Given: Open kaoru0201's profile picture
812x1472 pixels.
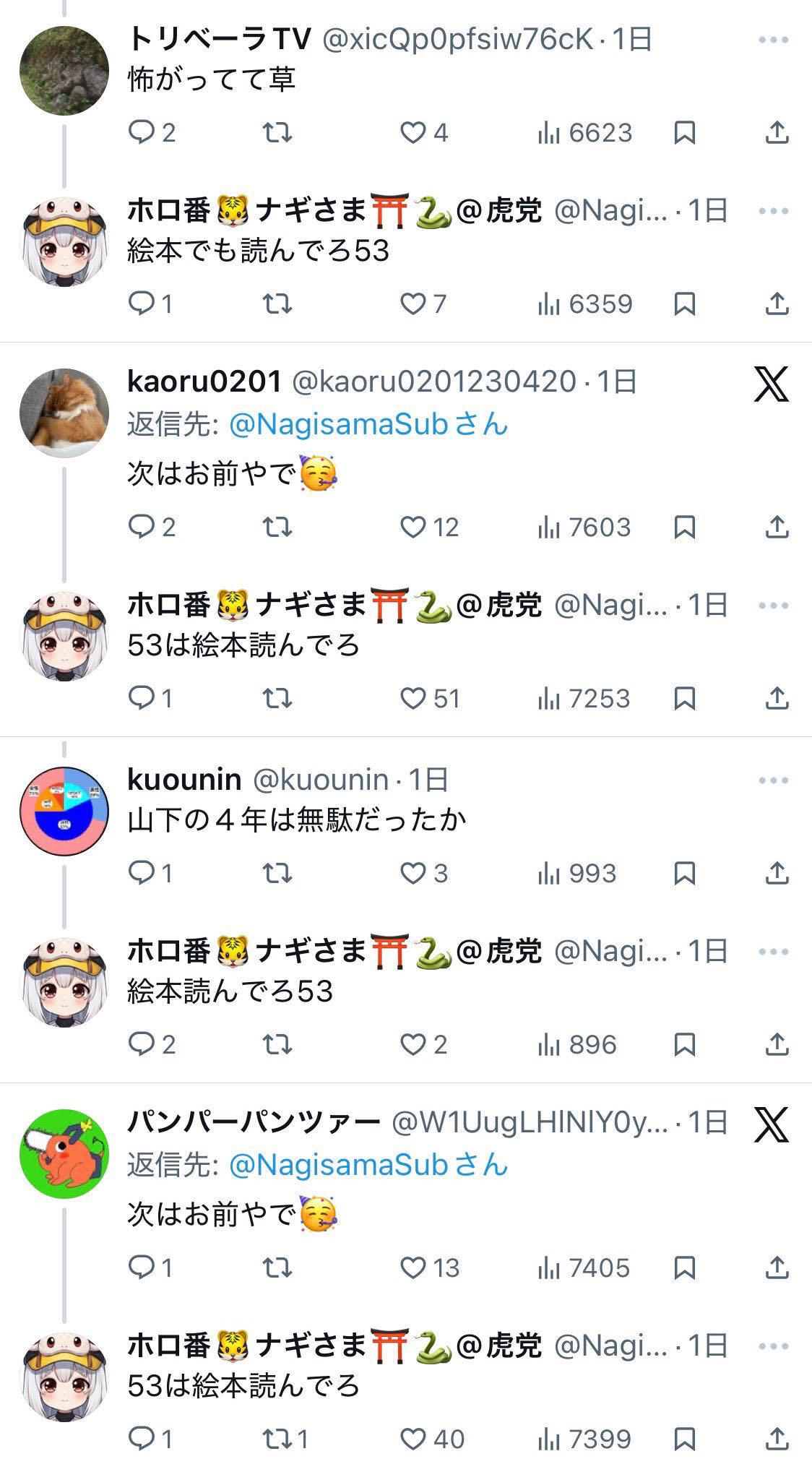Looking at the screenshot, I should coord(64,413).
